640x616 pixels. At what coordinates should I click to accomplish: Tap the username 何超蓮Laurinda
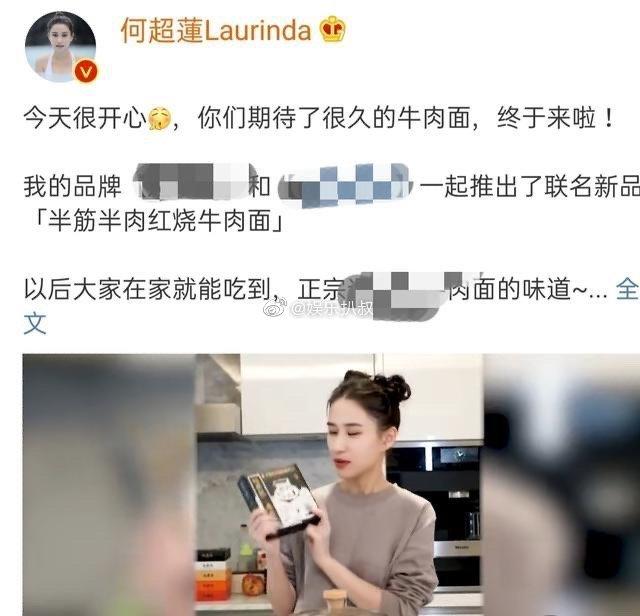[216, 31]
